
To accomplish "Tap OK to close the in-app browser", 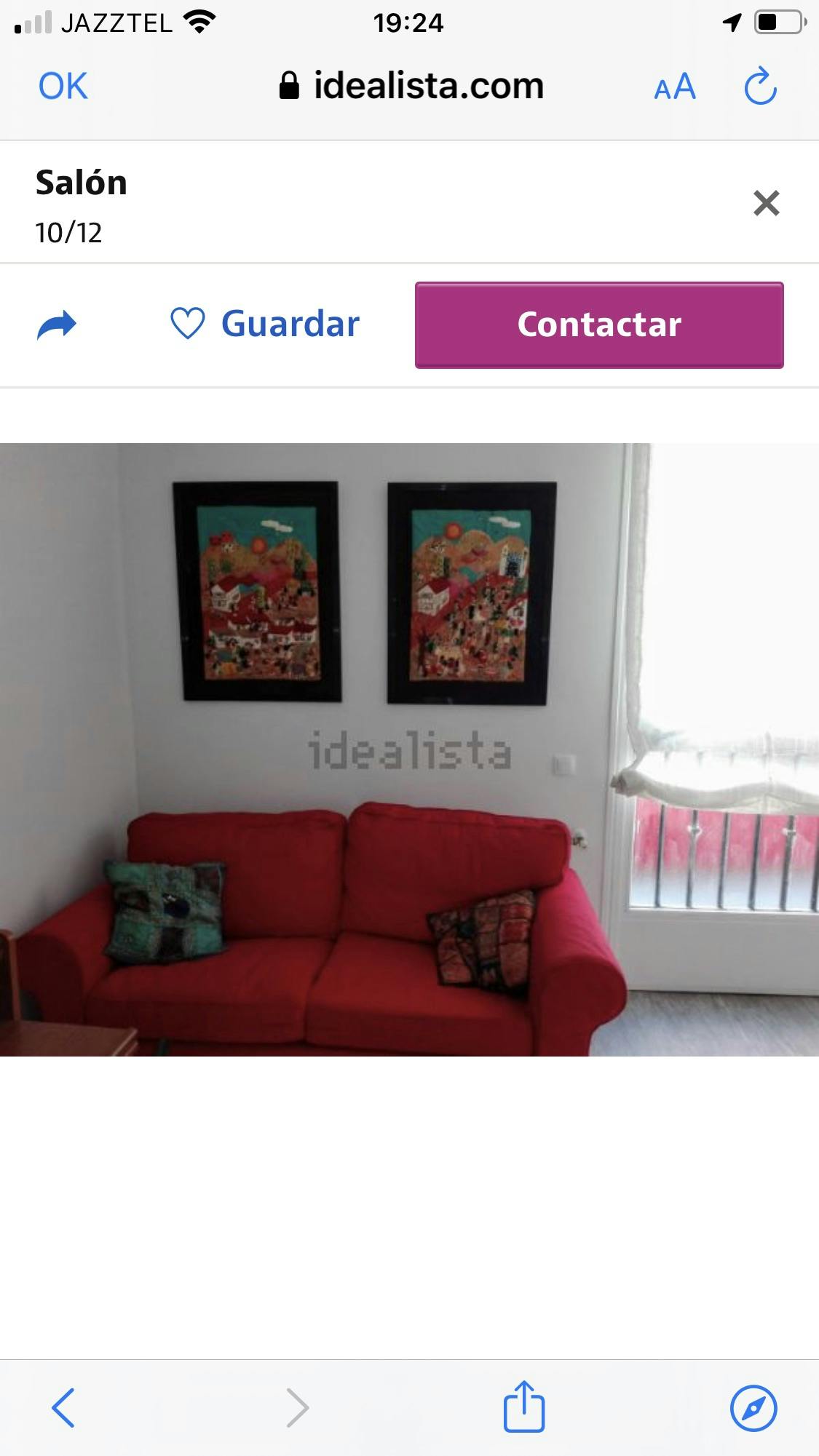I will (63, 86).
